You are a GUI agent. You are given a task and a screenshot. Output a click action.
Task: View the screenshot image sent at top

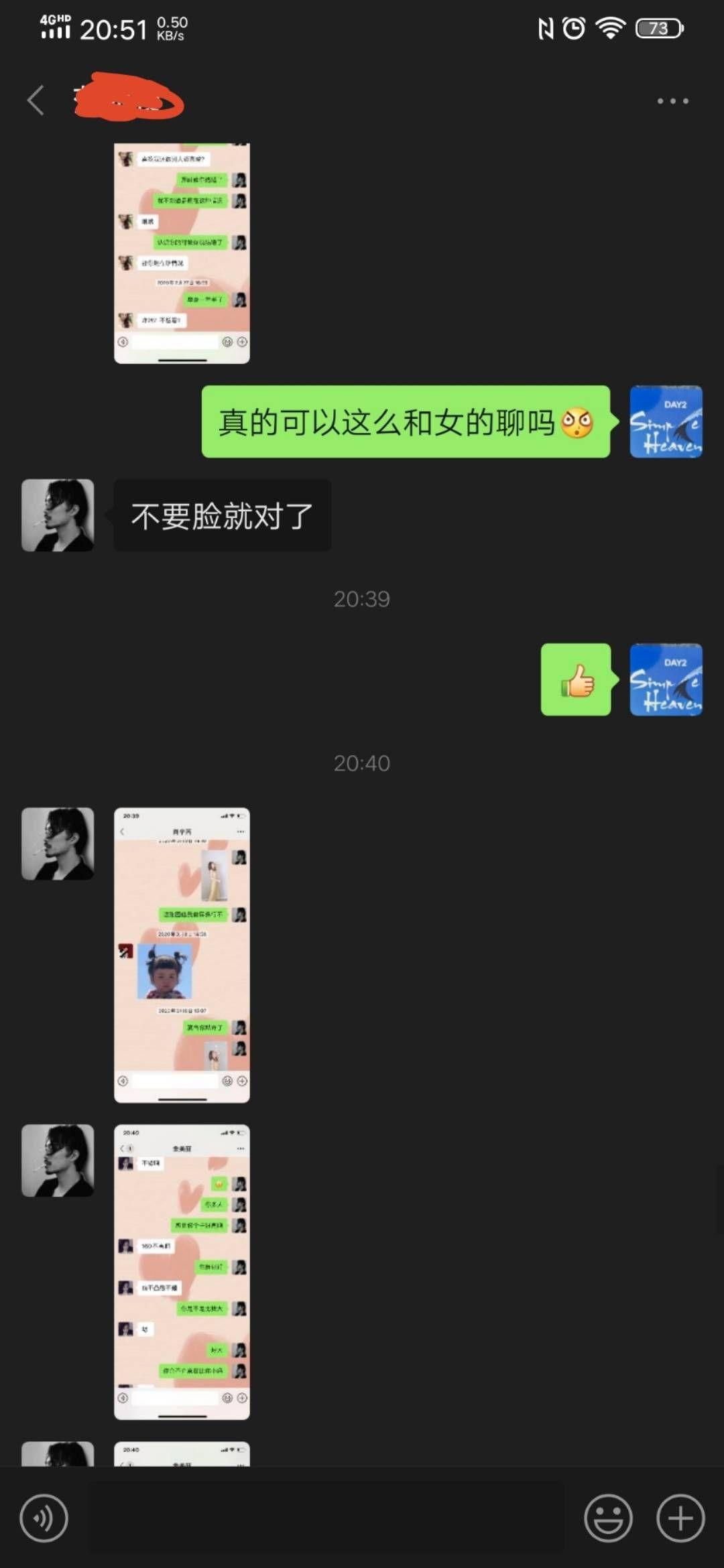click(x=182, y=253)
